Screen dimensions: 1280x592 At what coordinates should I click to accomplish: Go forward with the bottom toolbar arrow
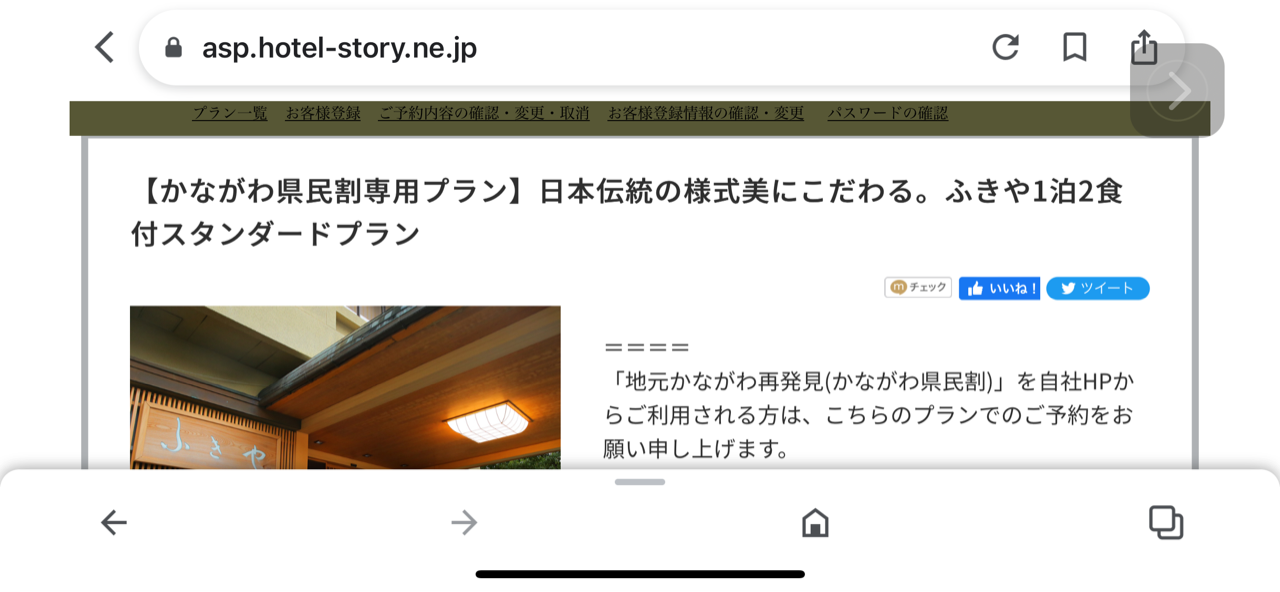point(464,522)
